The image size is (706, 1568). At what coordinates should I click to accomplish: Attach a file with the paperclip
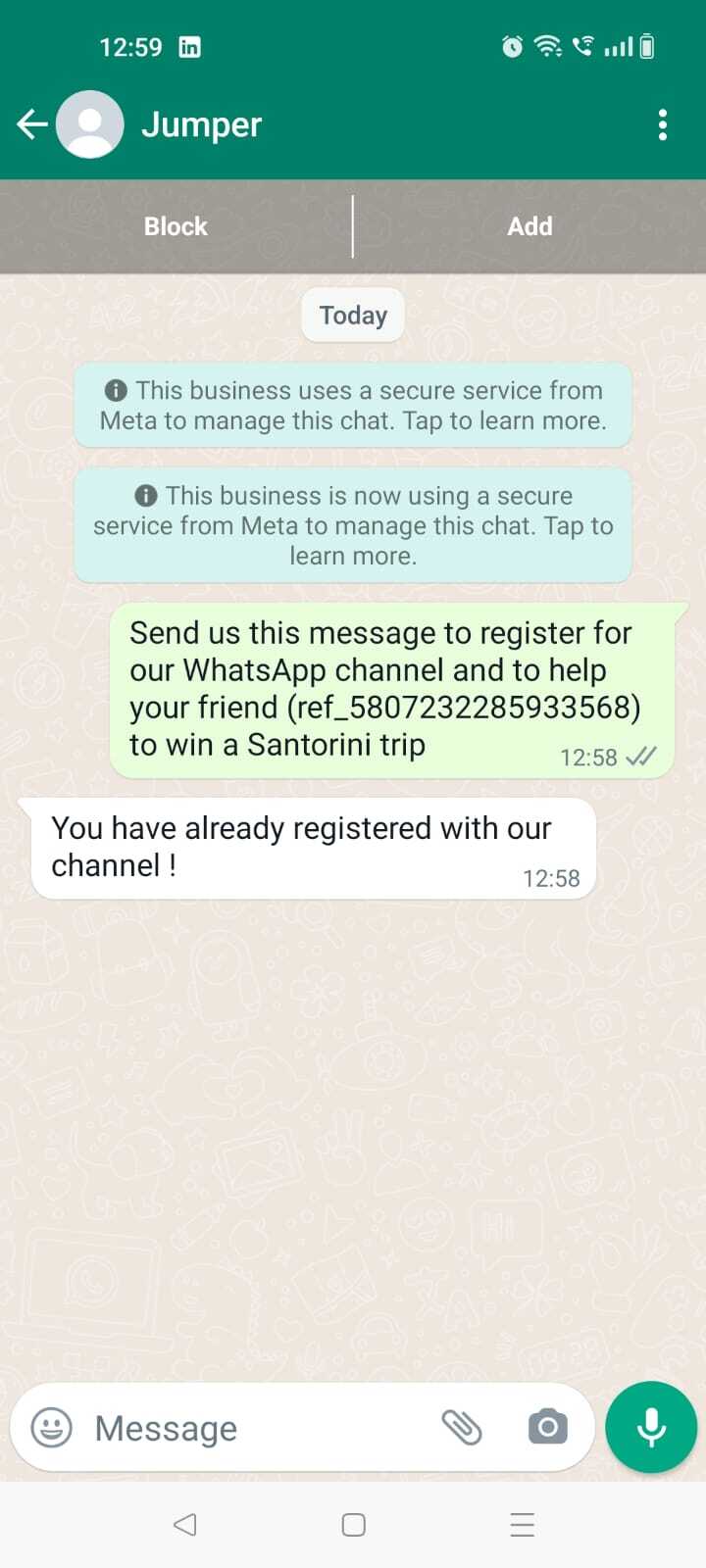[462, 1428]
